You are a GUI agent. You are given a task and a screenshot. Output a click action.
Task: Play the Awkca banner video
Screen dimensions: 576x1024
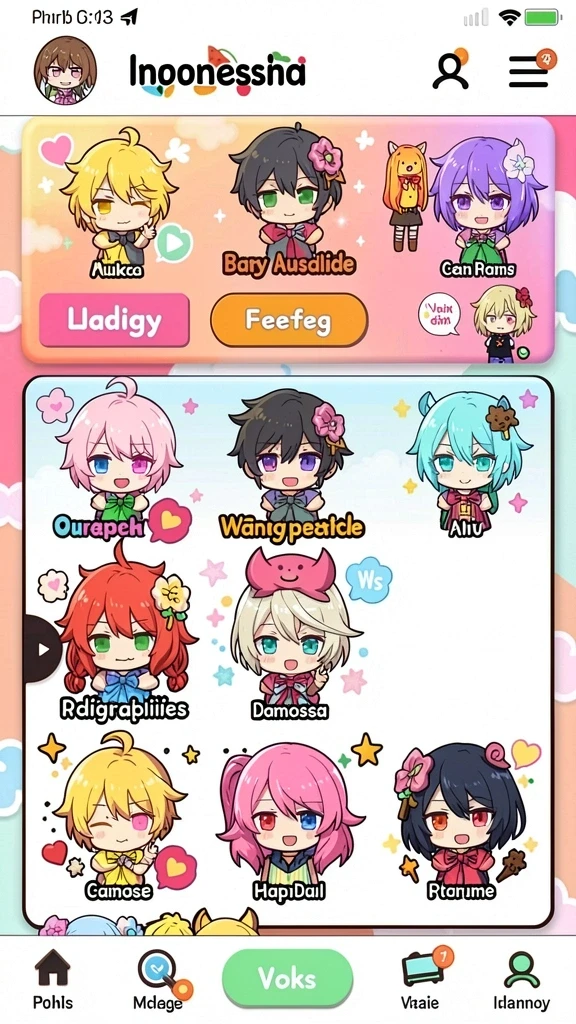pos(173,244)
